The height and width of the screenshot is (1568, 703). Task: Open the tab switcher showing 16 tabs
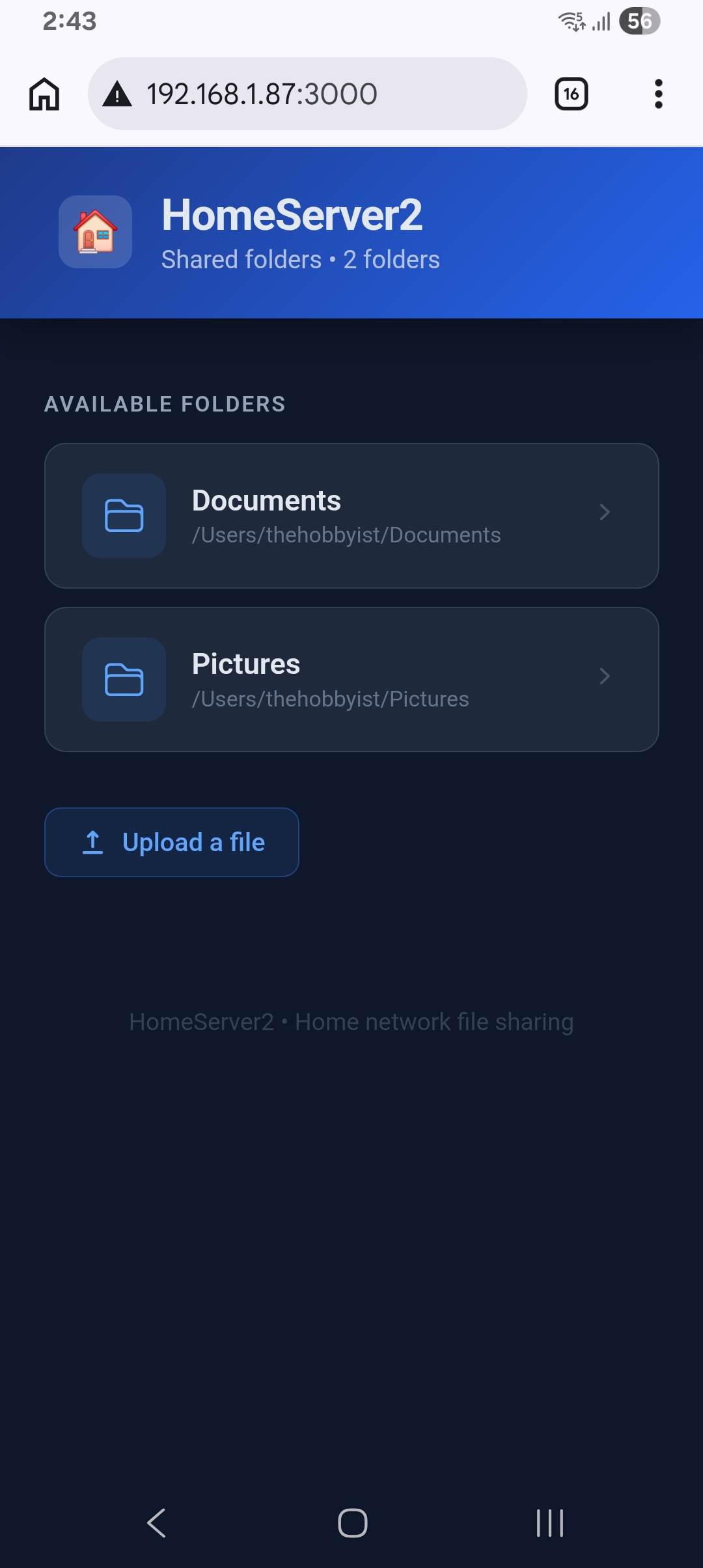point(571,94)
